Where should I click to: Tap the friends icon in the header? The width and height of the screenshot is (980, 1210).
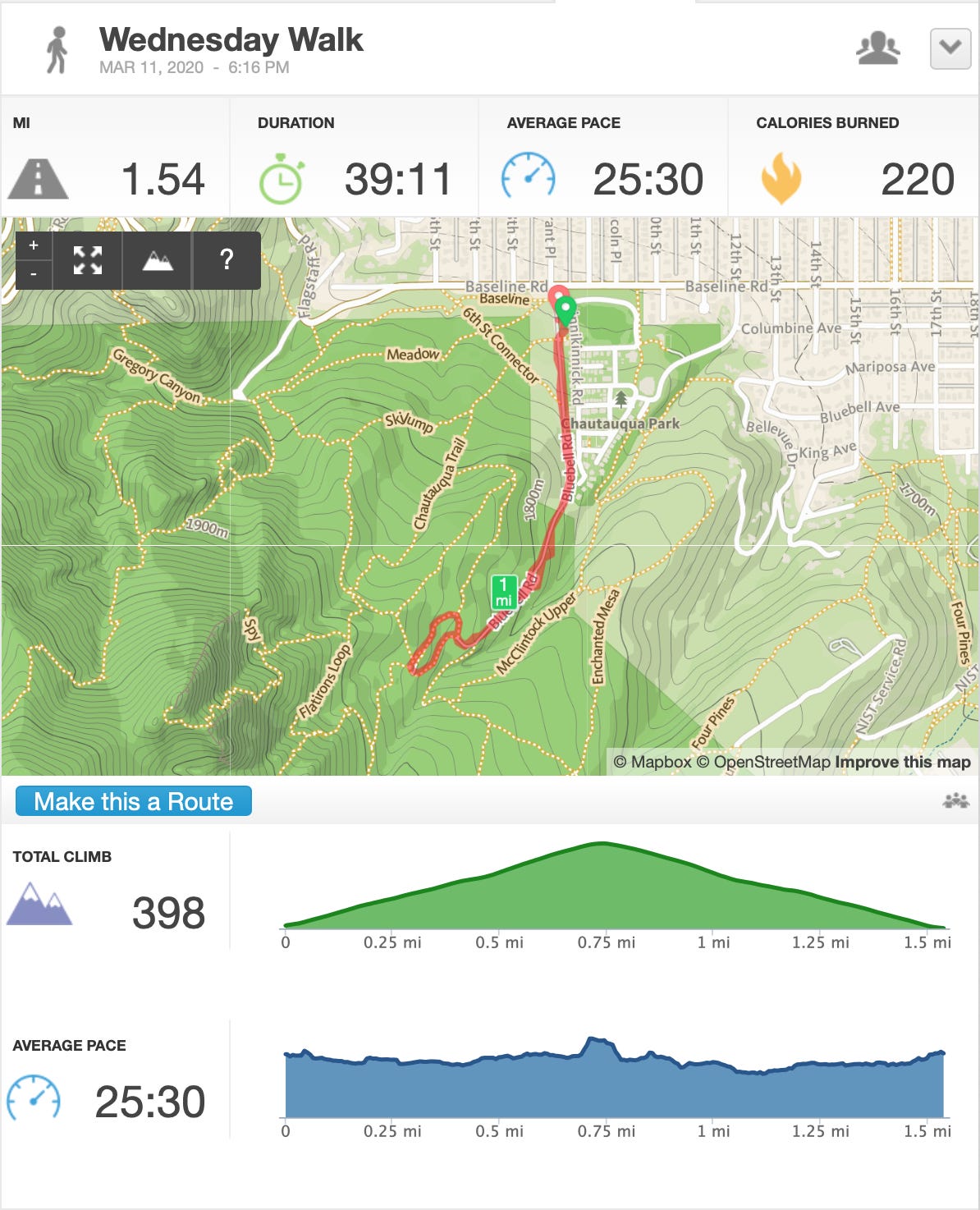click(x=877, y=48)
